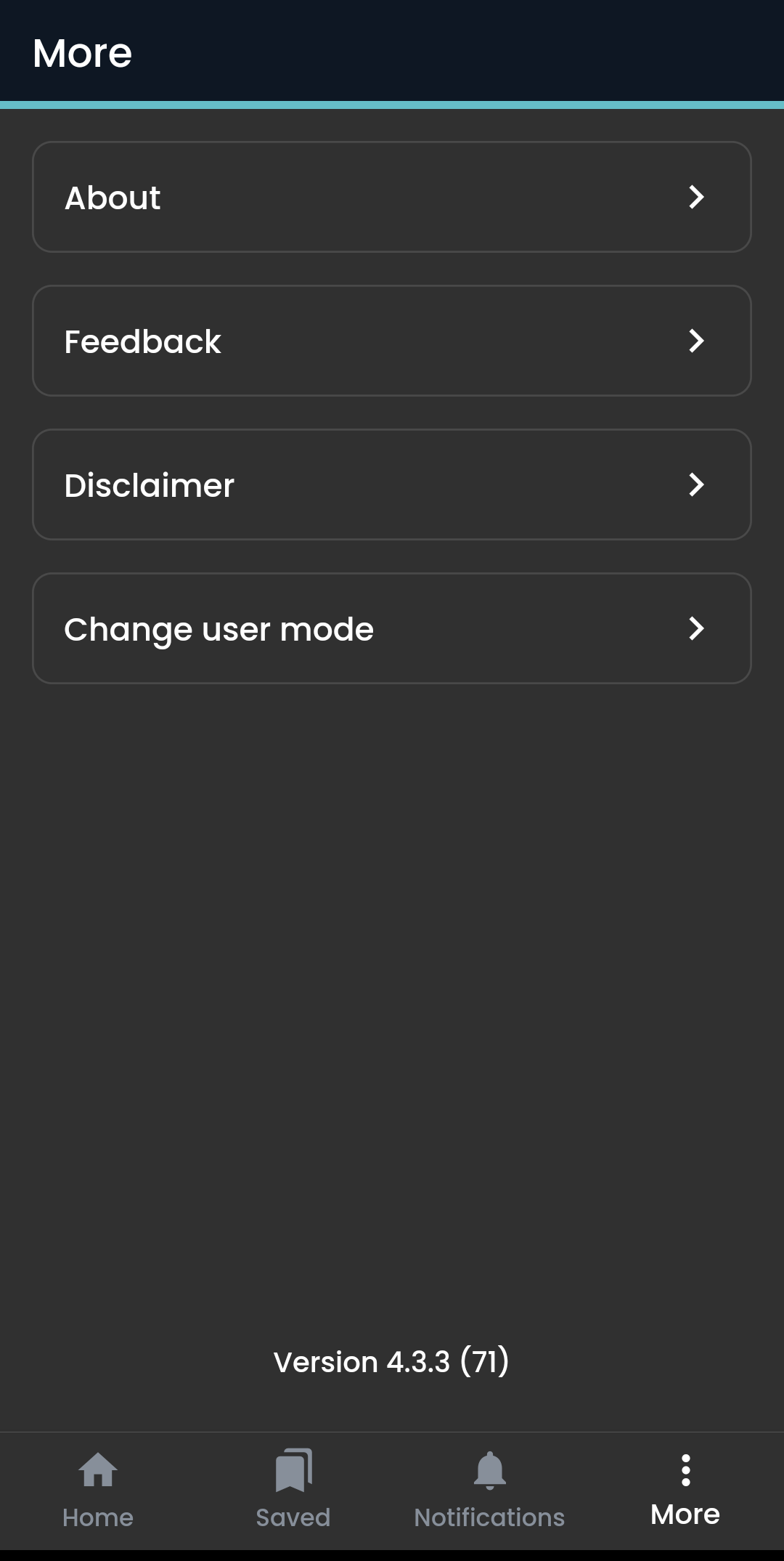Open the About page
This screenshot has height=1561, width=784.
coord(392,197)
